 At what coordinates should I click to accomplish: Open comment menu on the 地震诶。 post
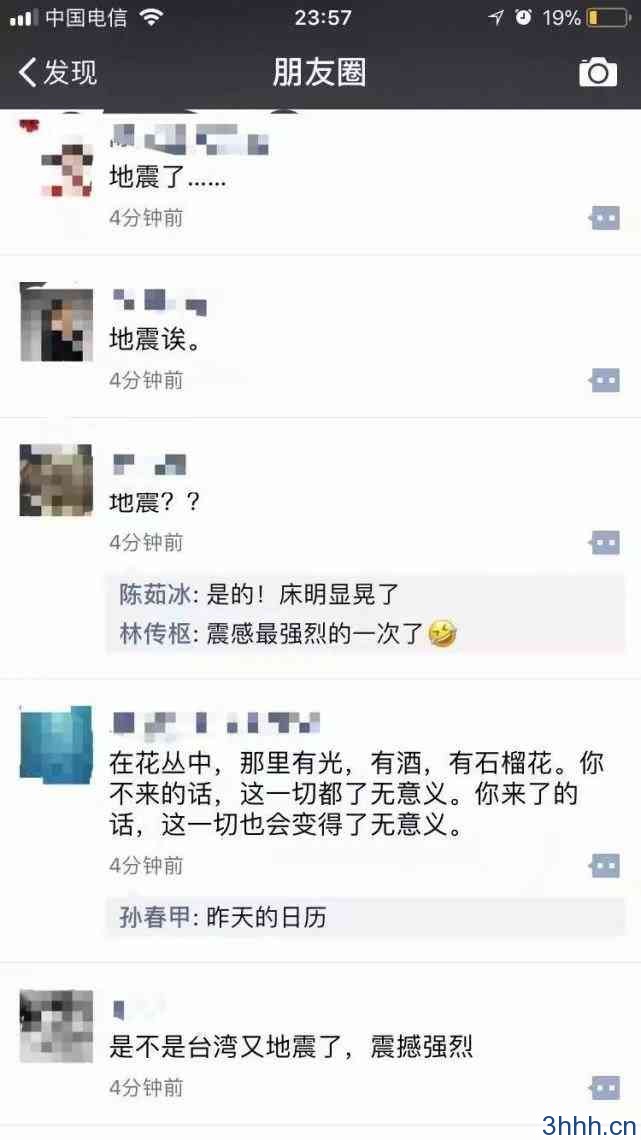[x=605, y=380]
